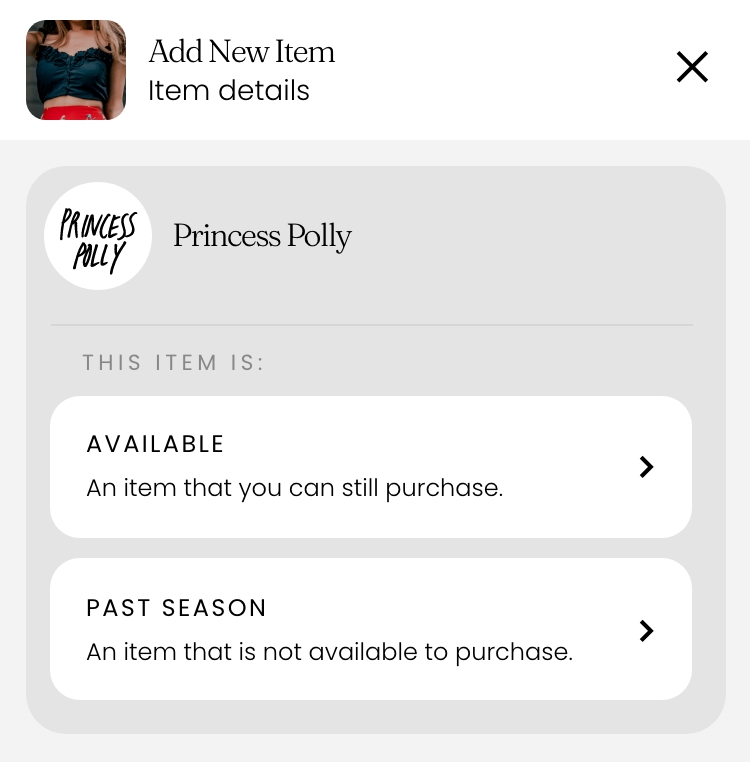Image resolution: width=750 pixels, height=762 pixels.
Task: Close the Add New Item dialog
Action: tap(692, 67)
